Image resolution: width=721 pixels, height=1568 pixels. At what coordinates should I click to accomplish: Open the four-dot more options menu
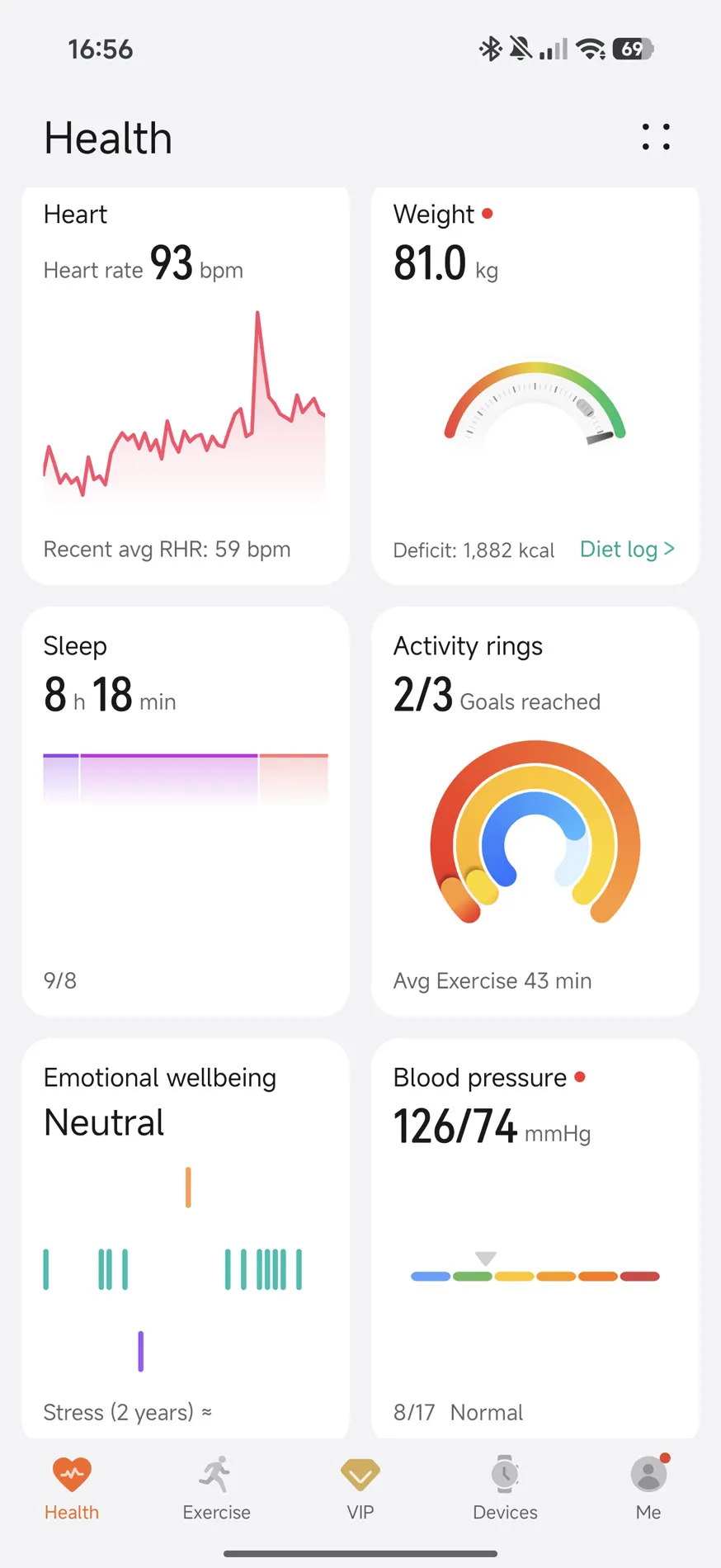click(x=656, y=137)
